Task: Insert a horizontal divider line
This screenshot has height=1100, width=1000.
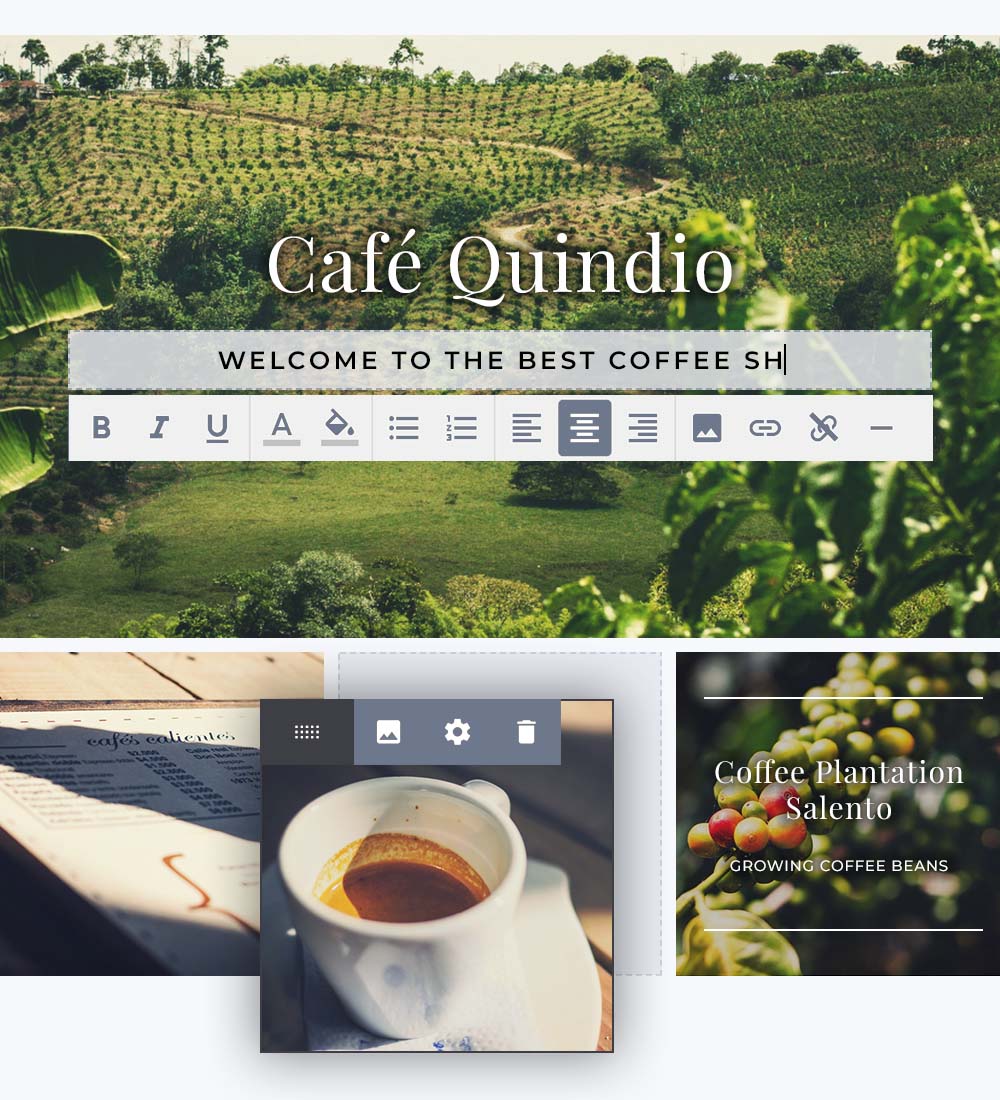Action: click(x=881, y=428)
